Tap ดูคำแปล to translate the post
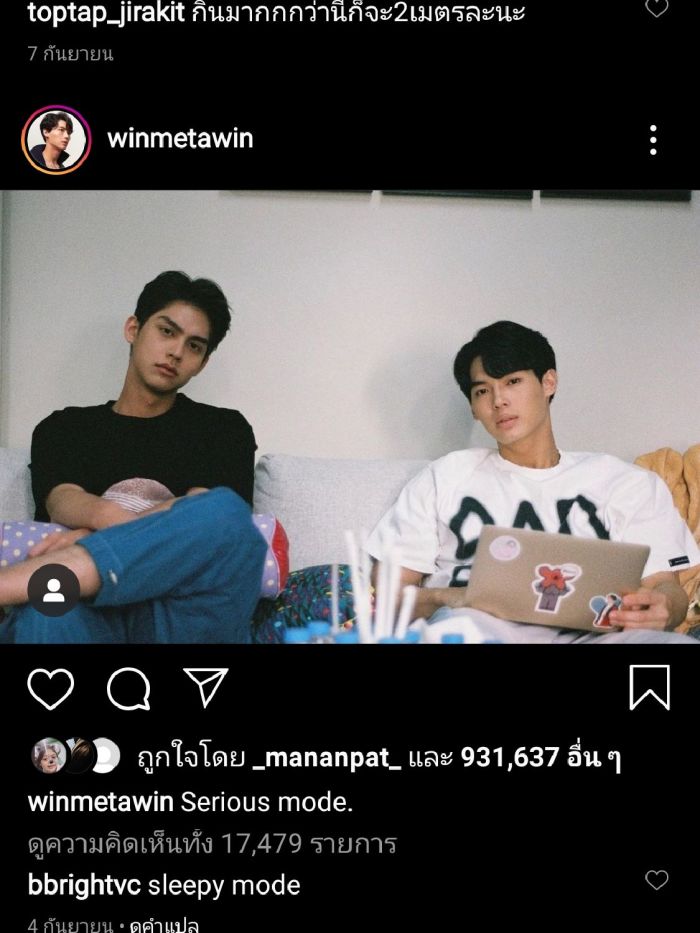 (163, 925)
